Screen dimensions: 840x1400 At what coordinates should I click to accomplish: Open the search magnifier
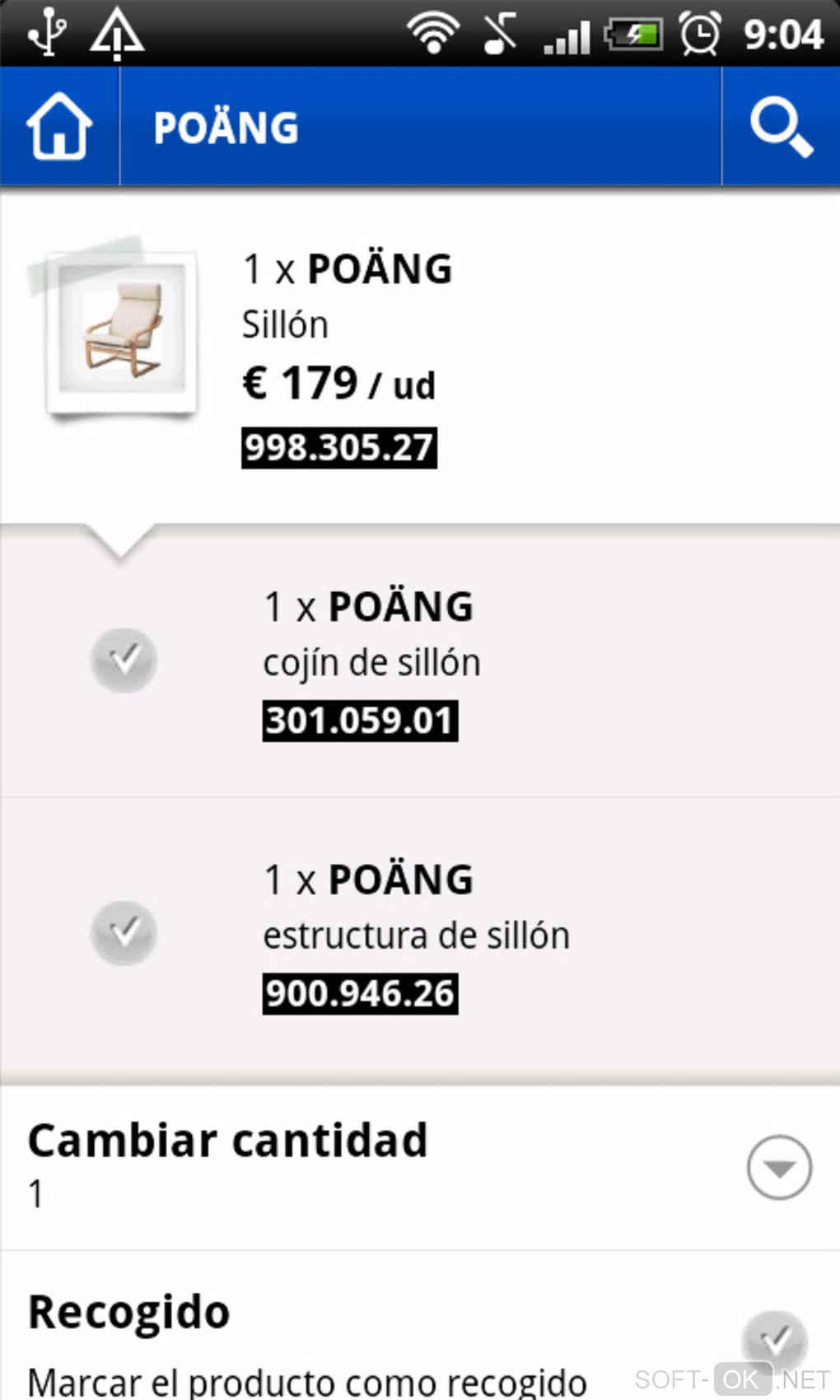pyautogui.click(x=781, y=127)
